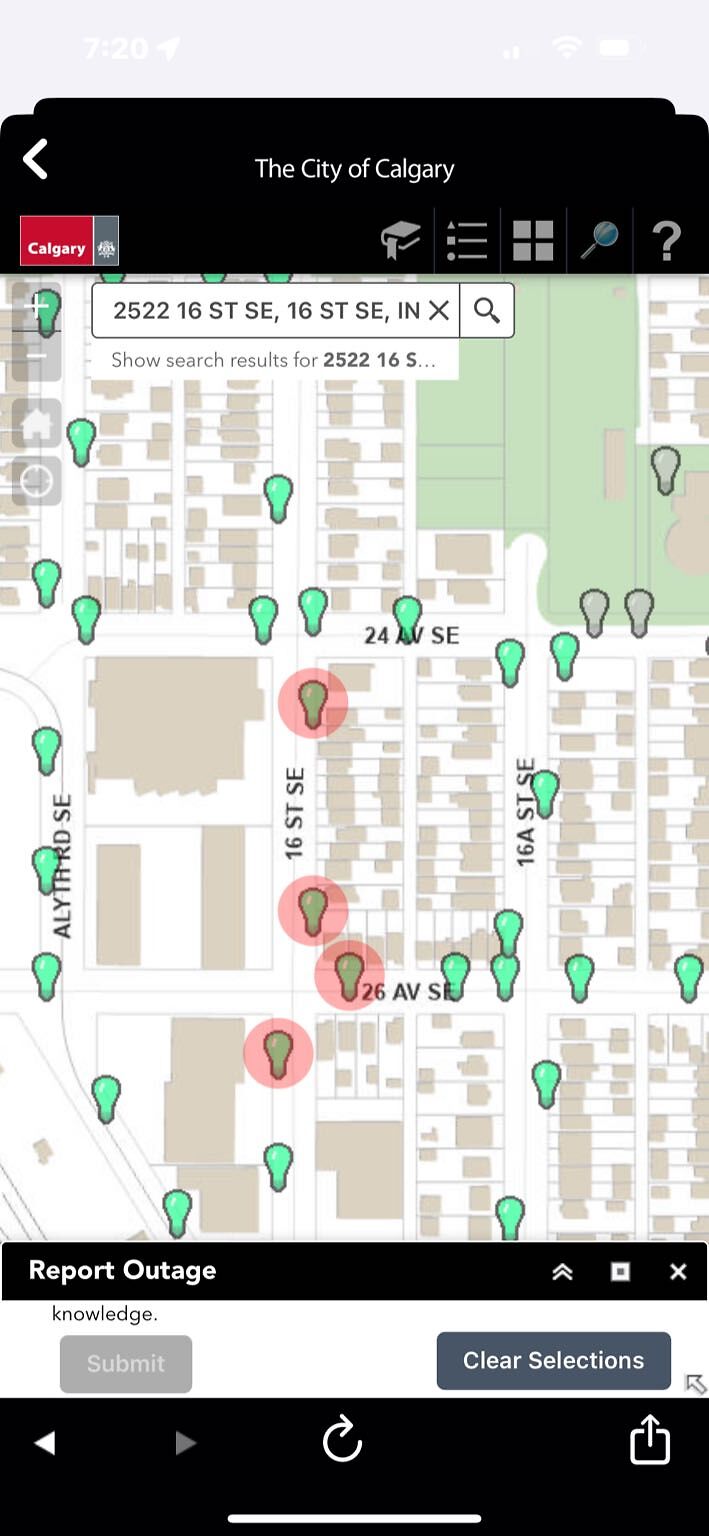709x1536 pixels.
Task: Select the streetlight labeled 26 AV SE
Action: click(x=349, y=975)
